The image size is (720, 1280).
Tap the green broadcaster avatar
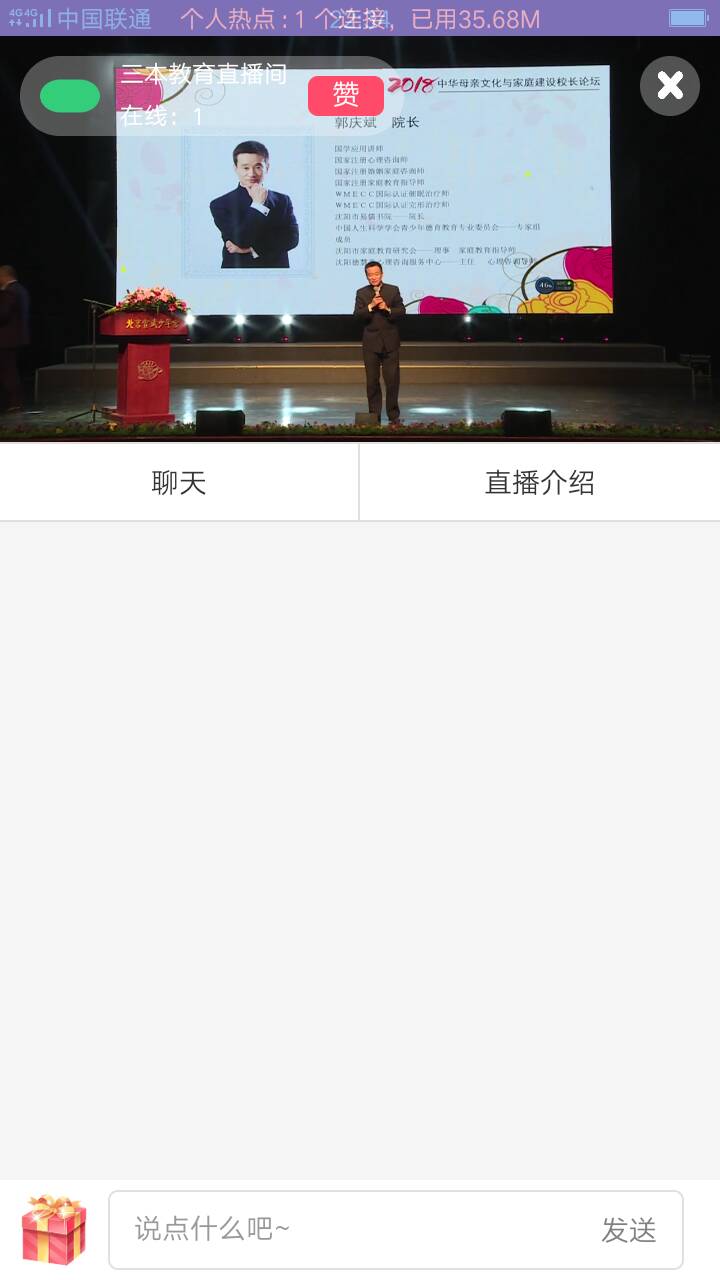point(70,96)
